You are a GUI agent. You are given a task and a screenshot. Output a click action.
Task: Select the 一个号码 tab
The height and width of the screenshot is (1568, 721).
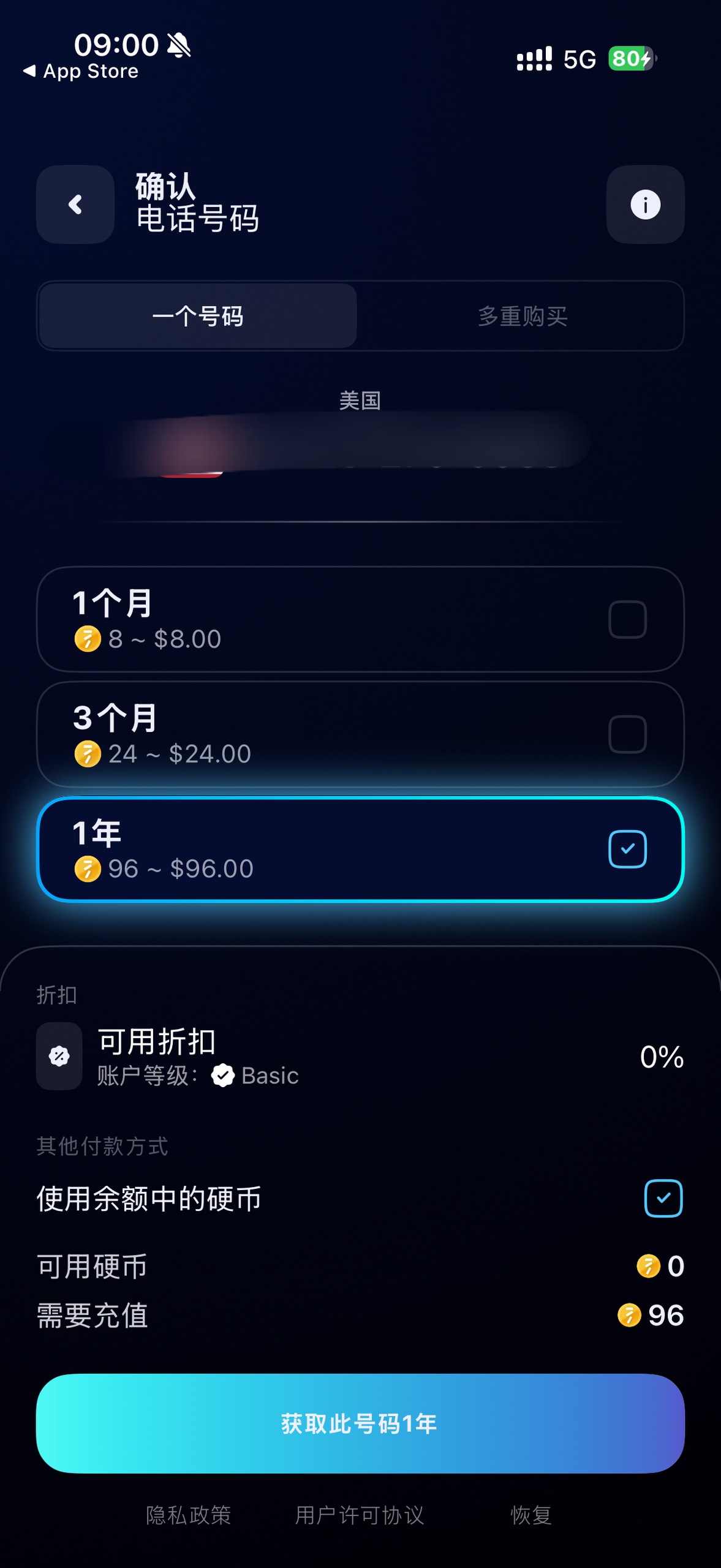coord(198,316)
